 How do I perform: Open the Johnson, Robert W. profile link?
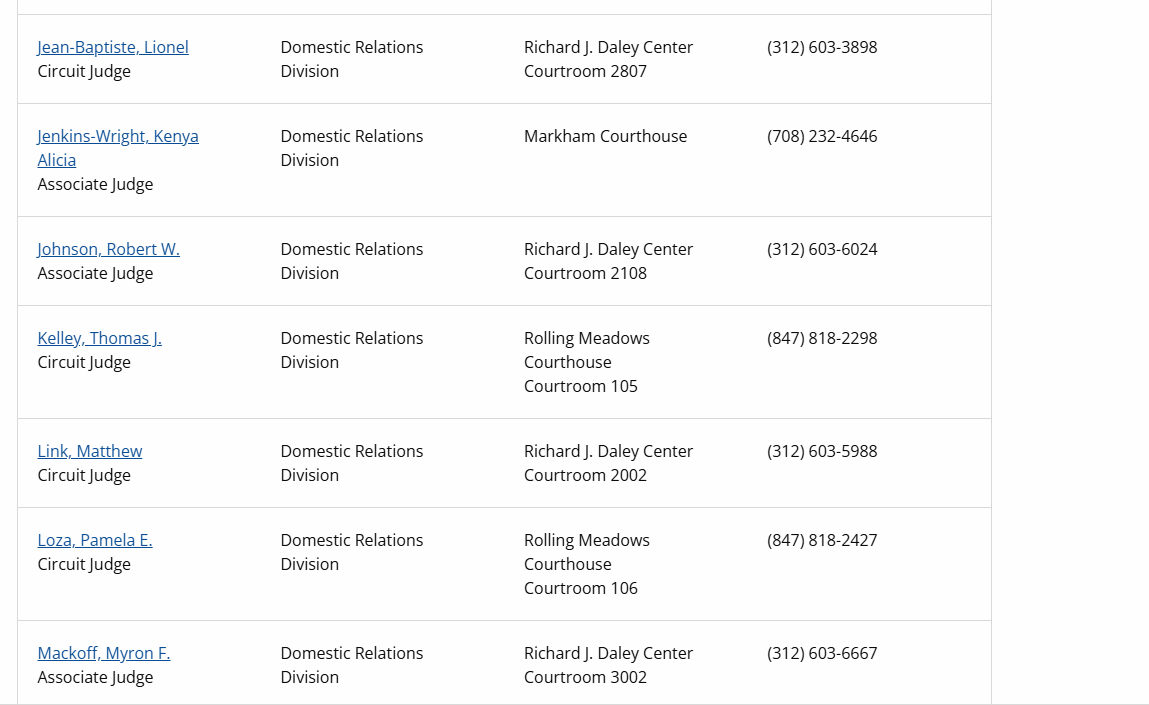108,249
